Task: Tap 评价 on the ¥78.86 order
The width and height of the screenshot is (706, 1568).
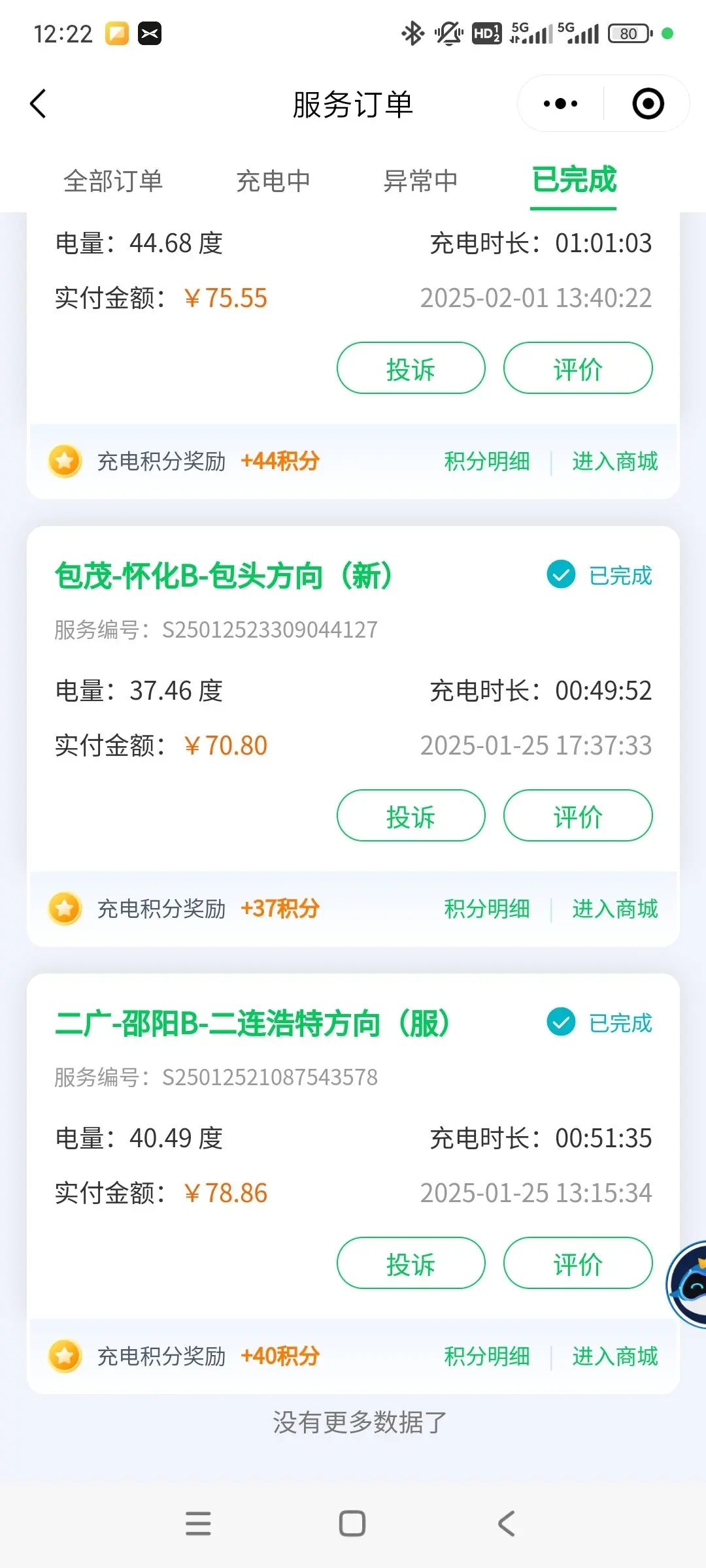Action: click(578, 1263)
